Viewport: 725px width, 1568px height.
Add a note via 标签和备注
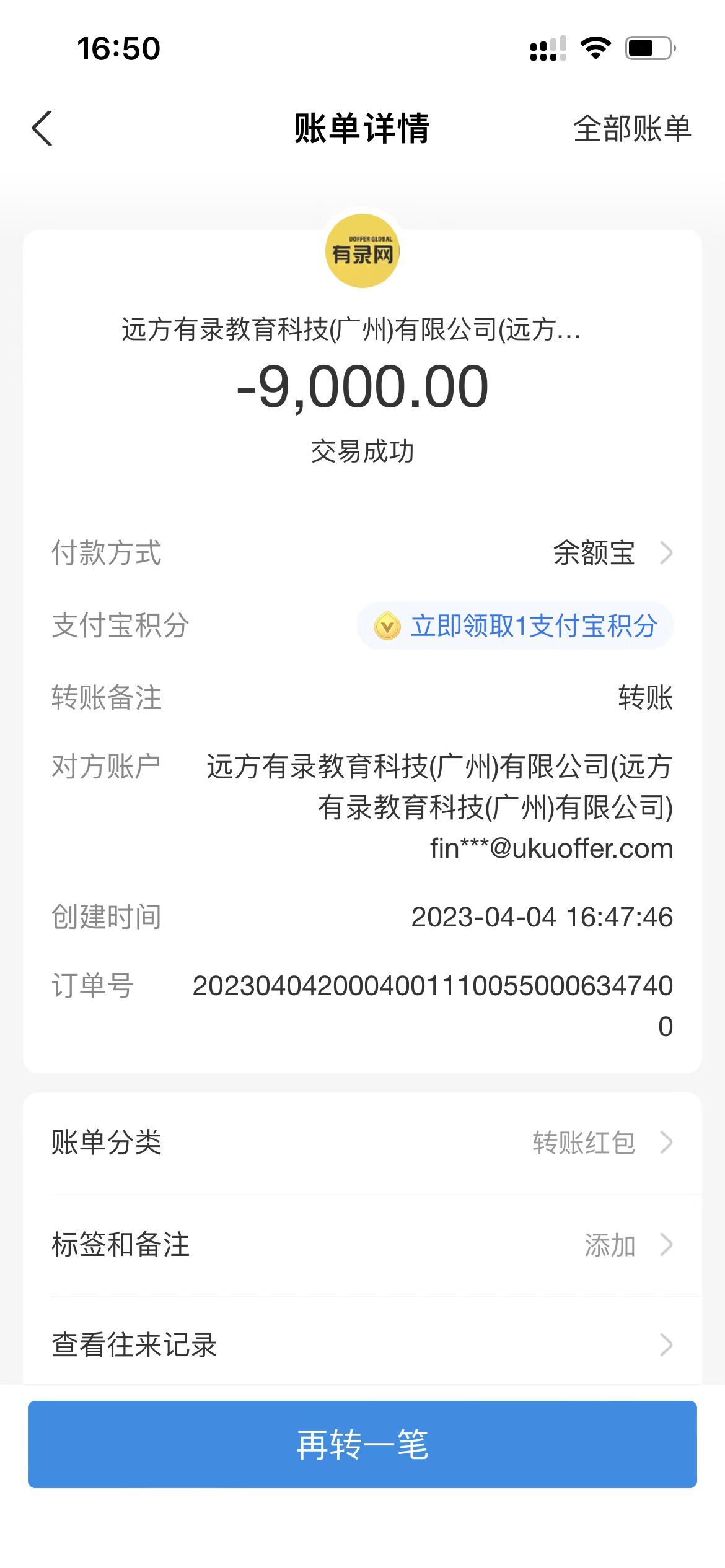[x=362, y=1245]
